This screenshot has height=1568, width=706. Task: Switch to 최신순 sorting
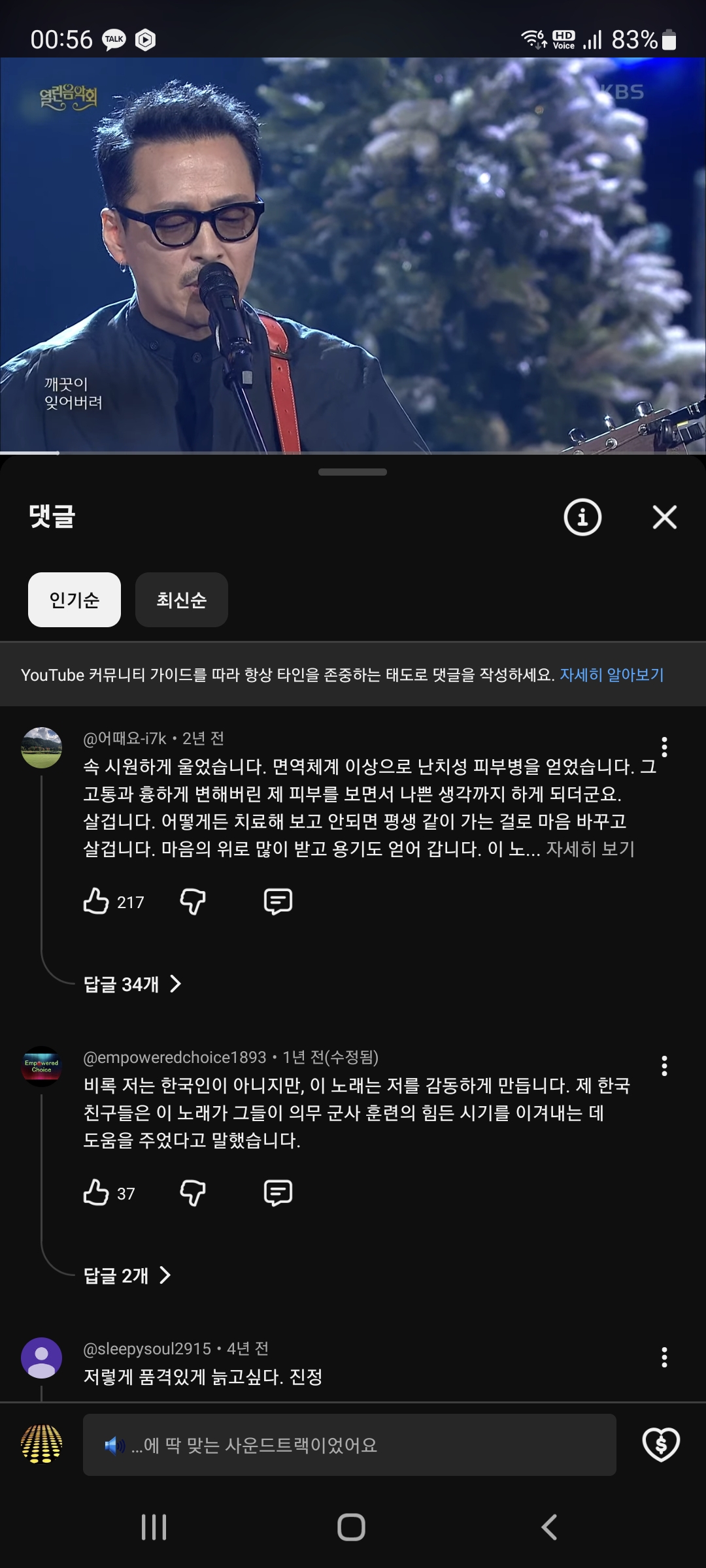(181, 600)
